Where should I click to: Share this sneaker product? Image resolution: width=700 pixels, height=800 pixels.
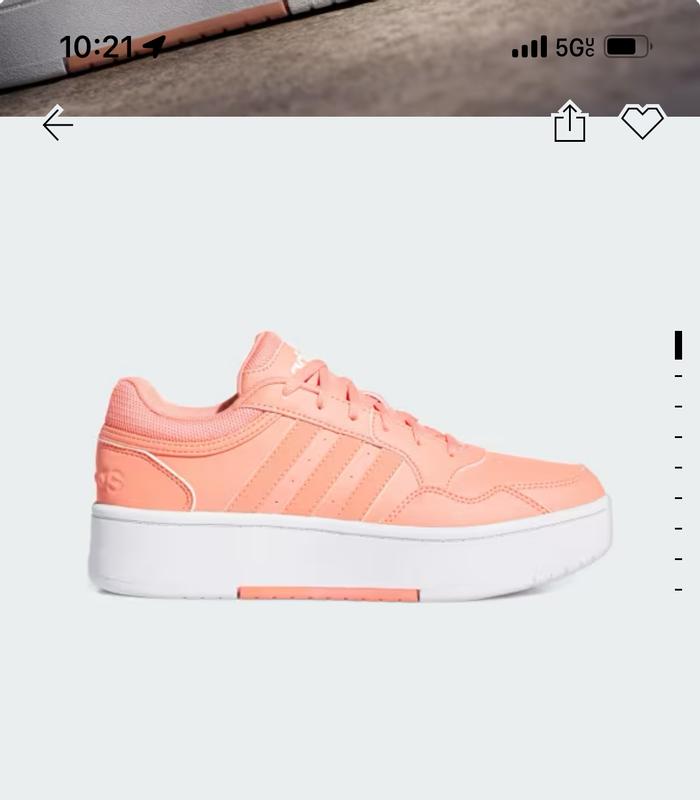570,123
